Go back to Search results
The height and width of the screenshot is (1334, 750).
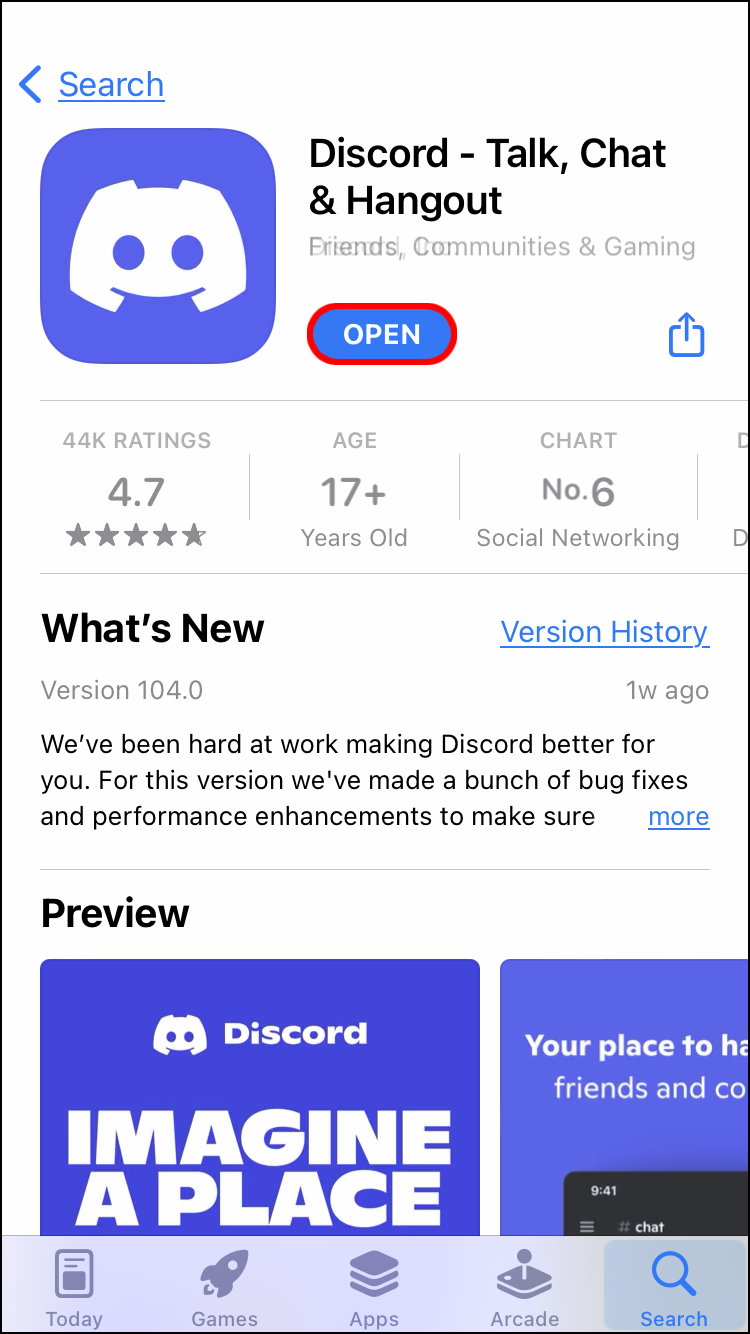pyautogui.click(x=92, y=85)
